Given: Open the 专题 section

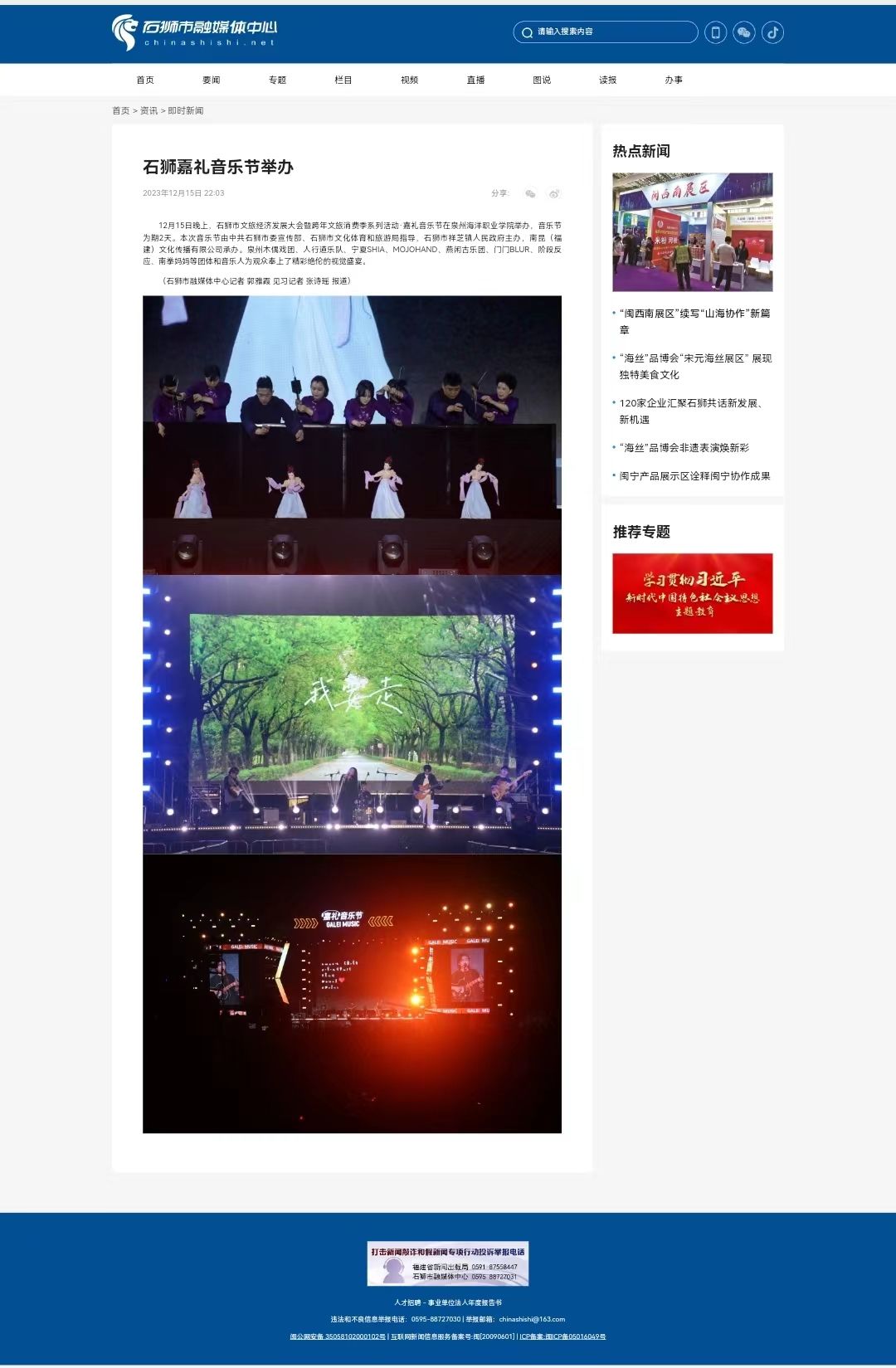Looking at the screenshot, I should click(x=277, y=80).
